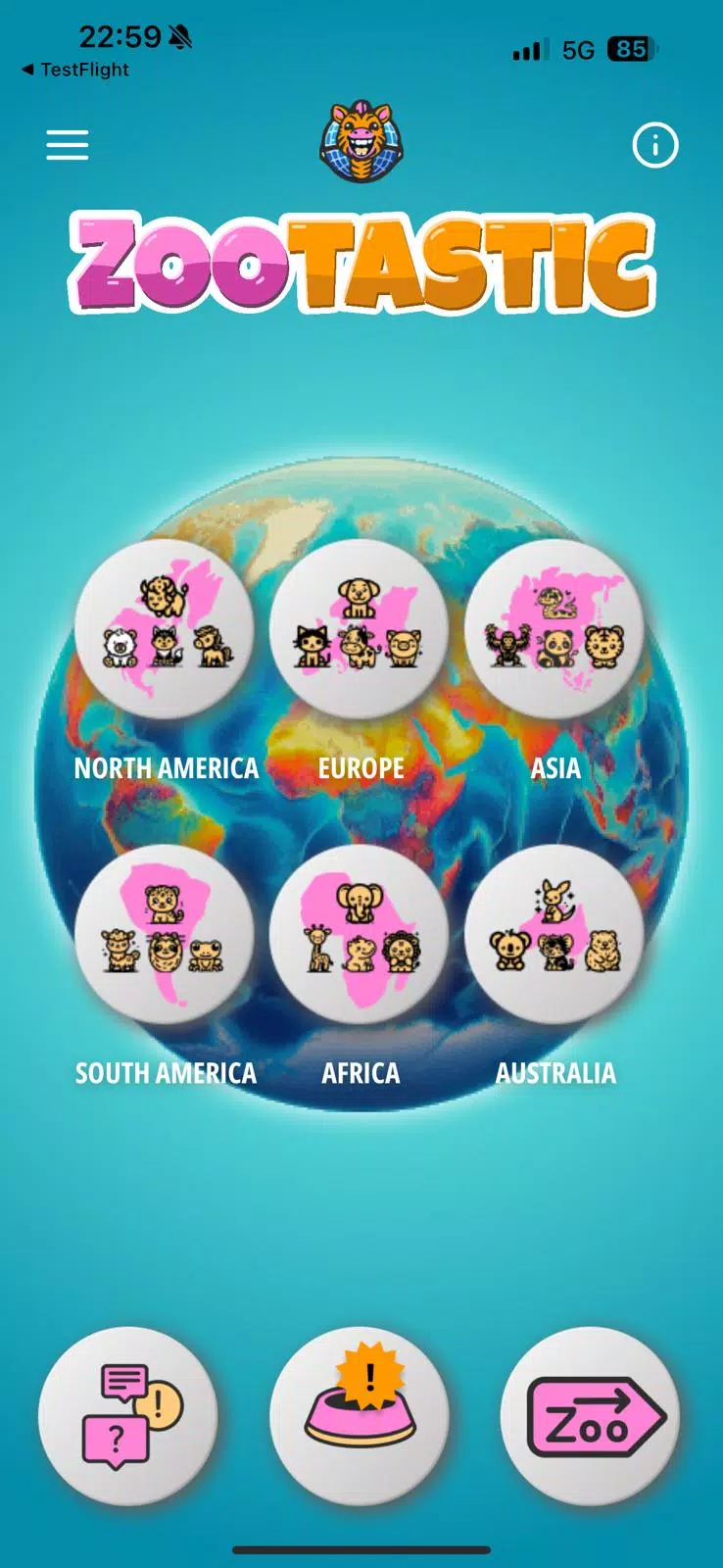
Task: Open the info icon
Action: (655, 146)
